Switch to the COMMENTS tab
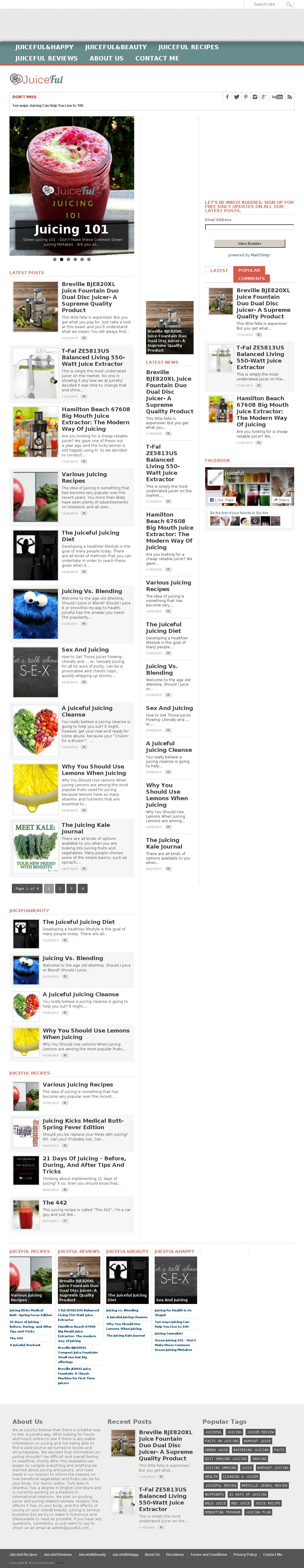Viewport: 304px width, 1568px height. (x=252, y=278)
